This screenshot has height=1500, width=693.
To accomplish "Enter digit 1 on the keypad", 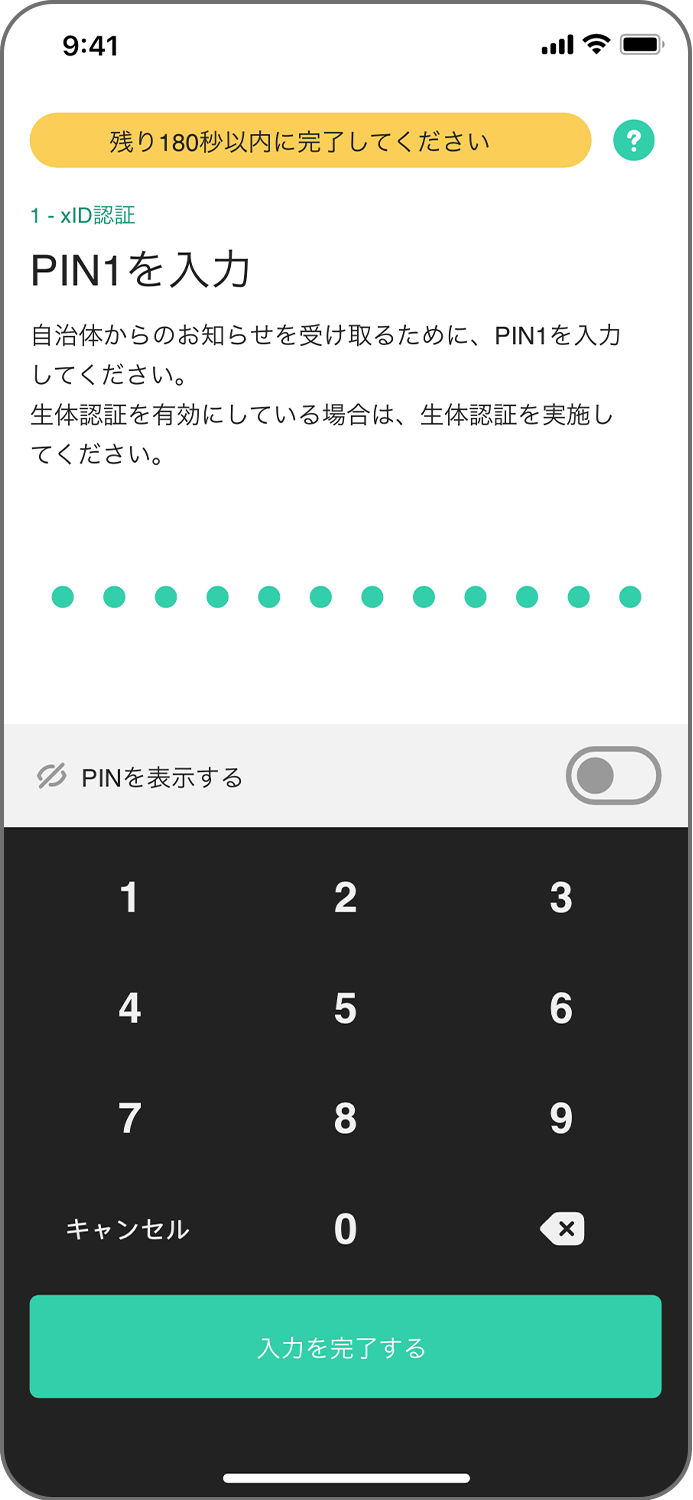I will (129, 897).
